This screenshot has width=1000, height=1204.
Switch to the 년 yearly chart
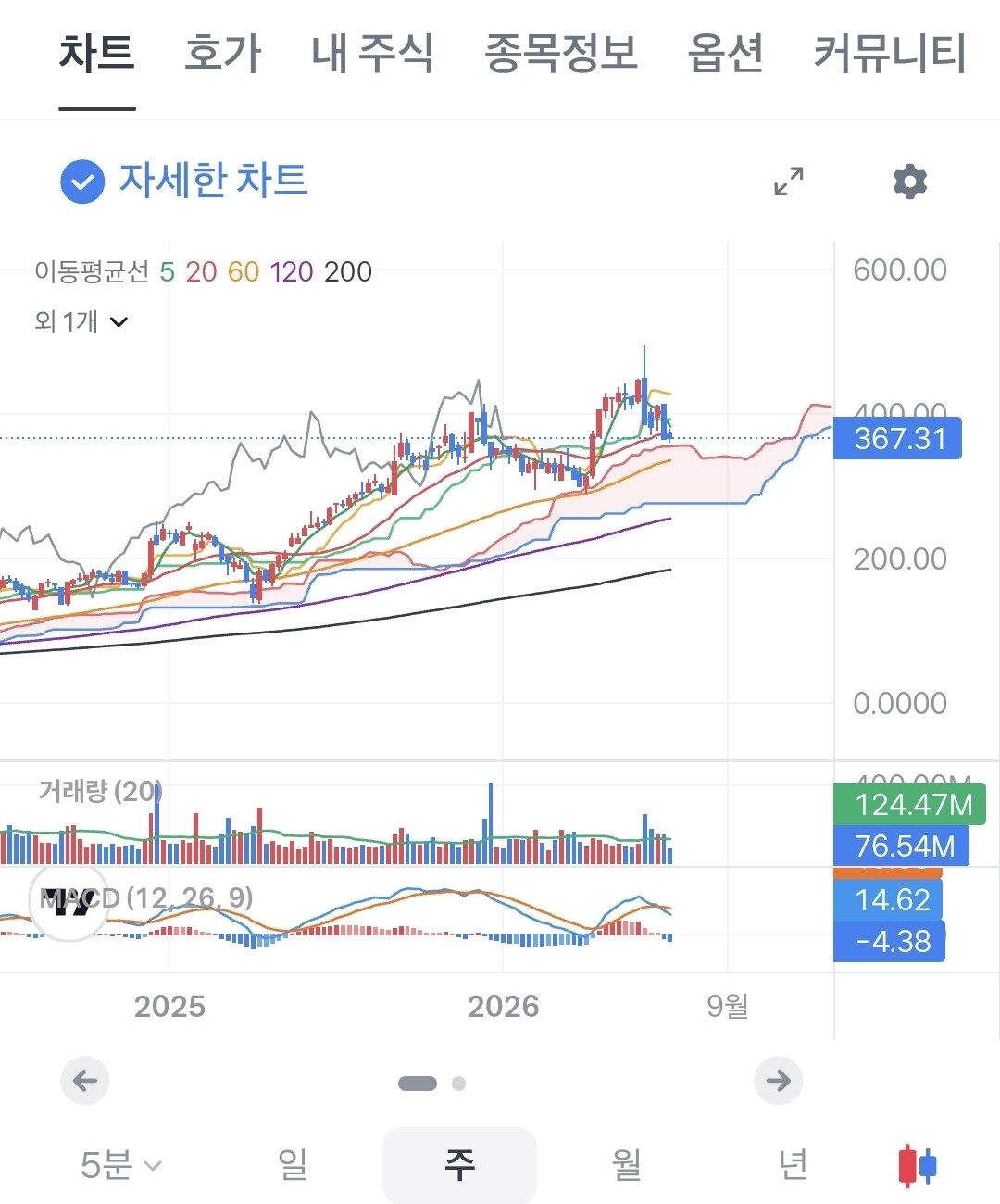pos(793,1165)
